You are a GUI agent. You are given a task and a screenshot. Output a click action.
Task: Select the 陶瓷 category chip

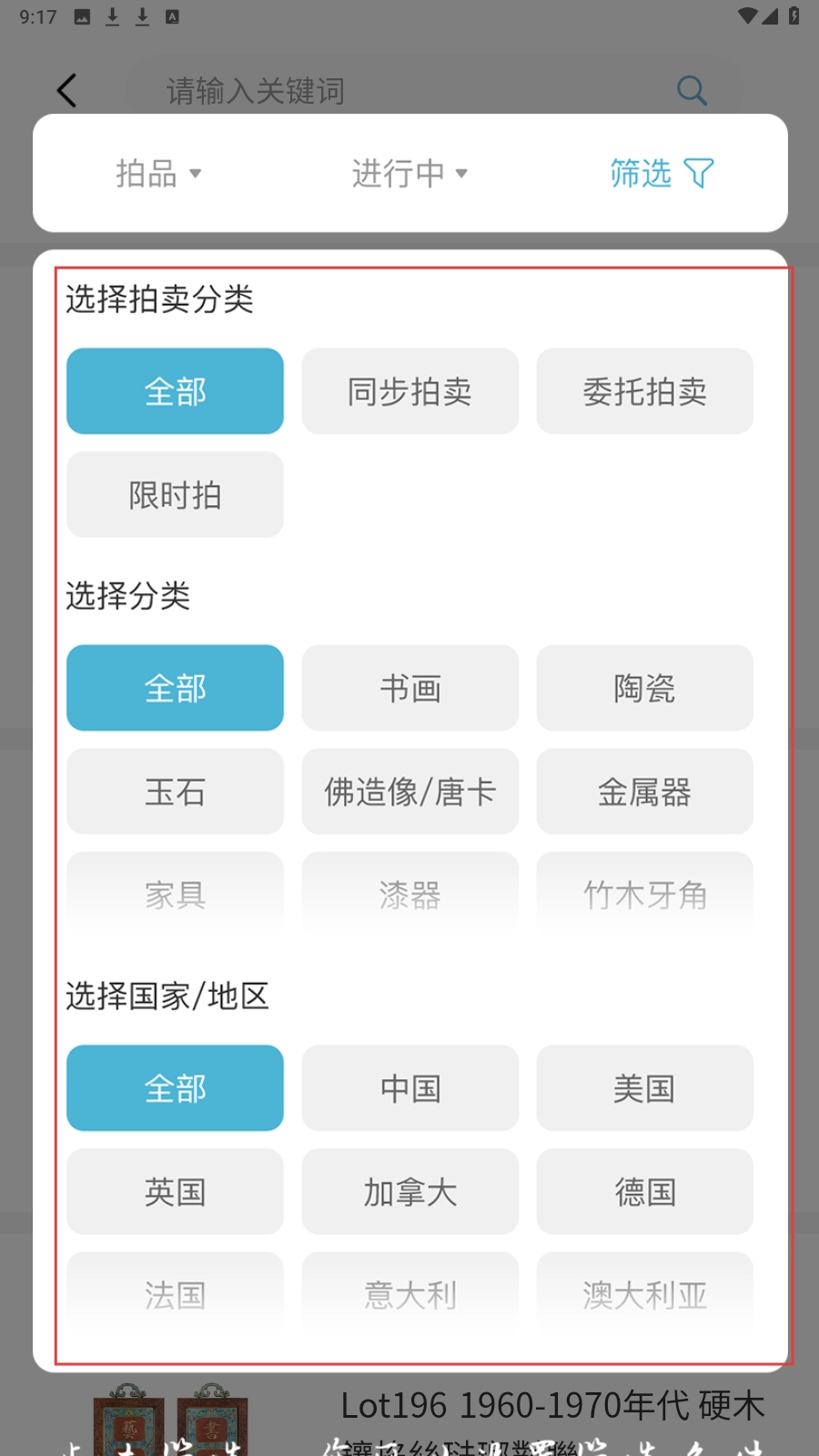tap(644, 688)
